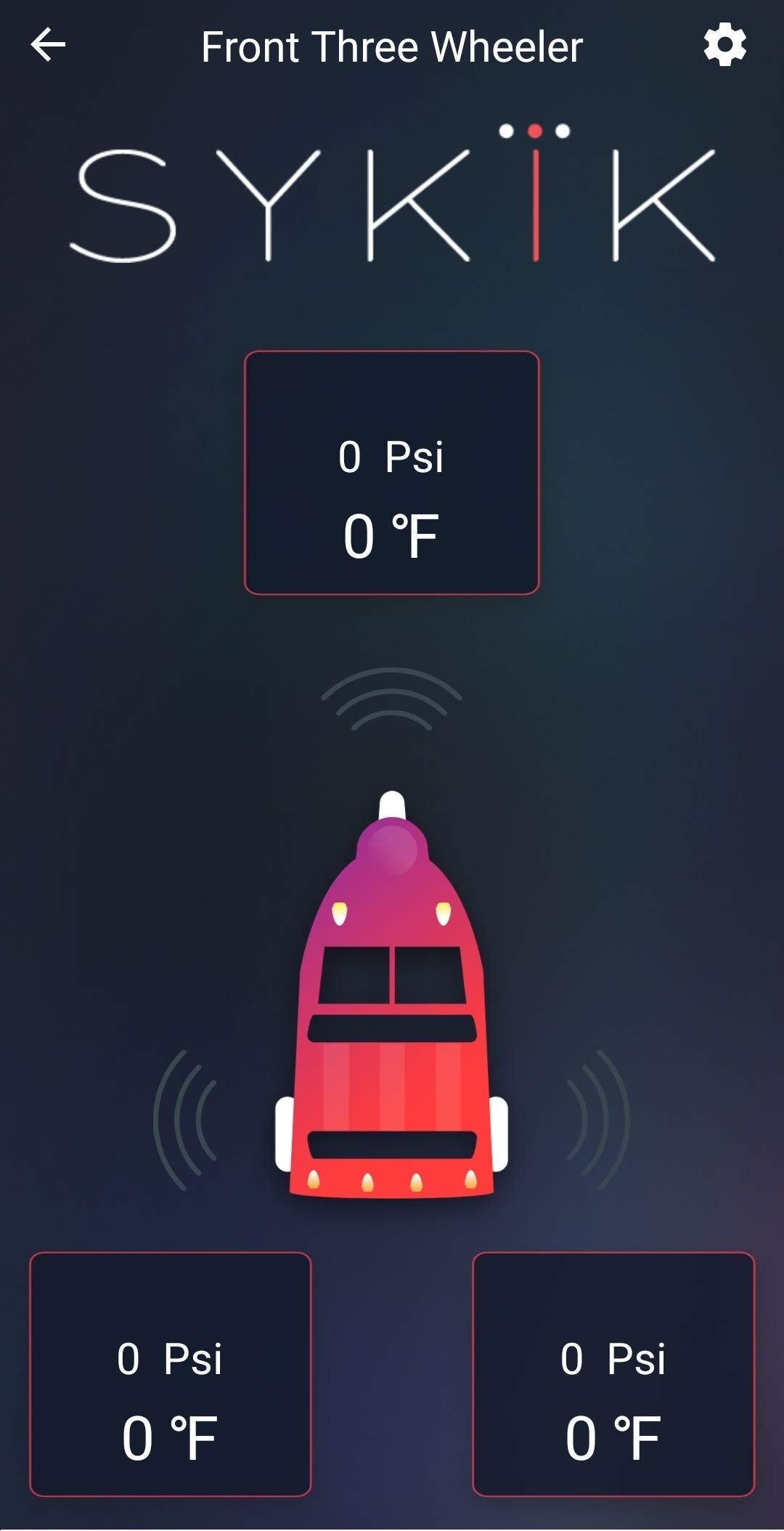Open the settings gear
This screenshot has height=1531, width=784.
[724, 45]
